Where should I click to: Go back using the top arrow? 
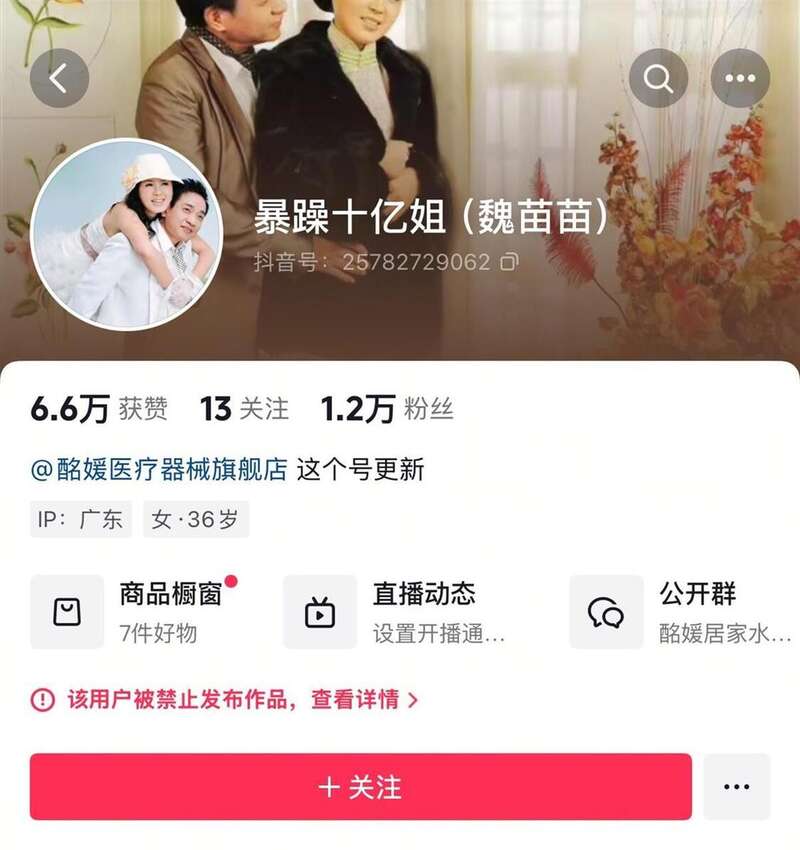(59, 78)
